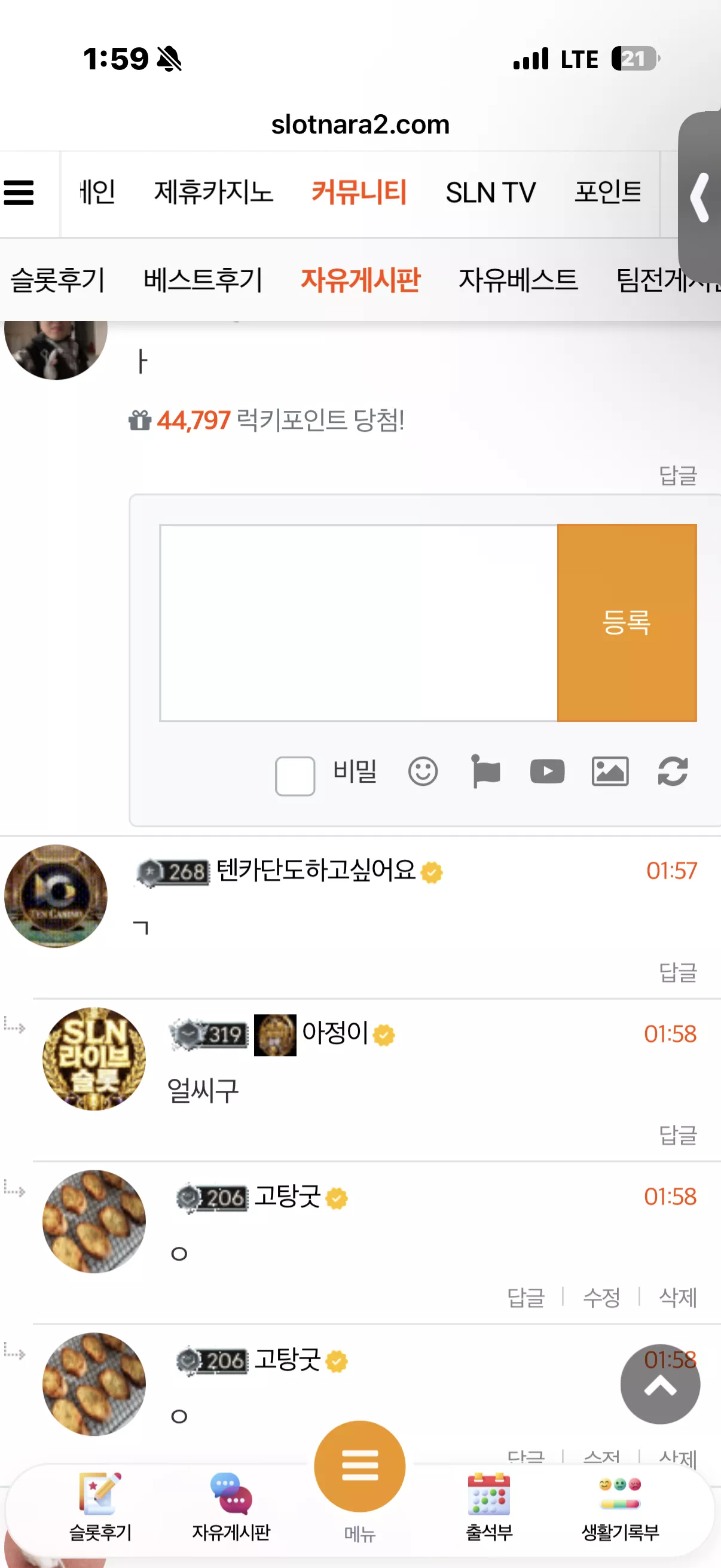Attach an image to the comment
Screen dimensions: 721x1568
[x=610, y=772]
